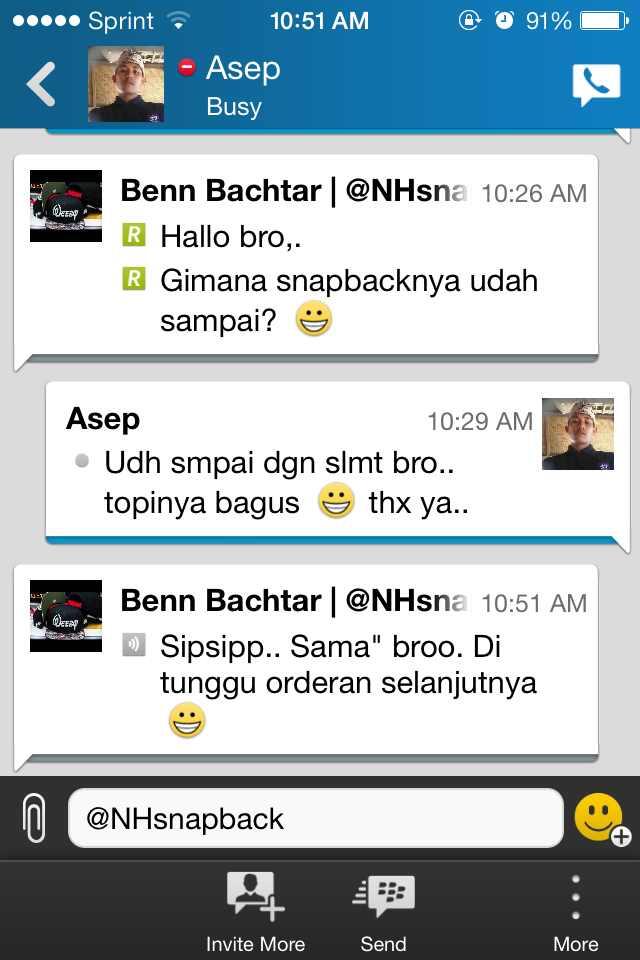
Task: Focus the message field containing @NHsnapback
Action: 315,818
